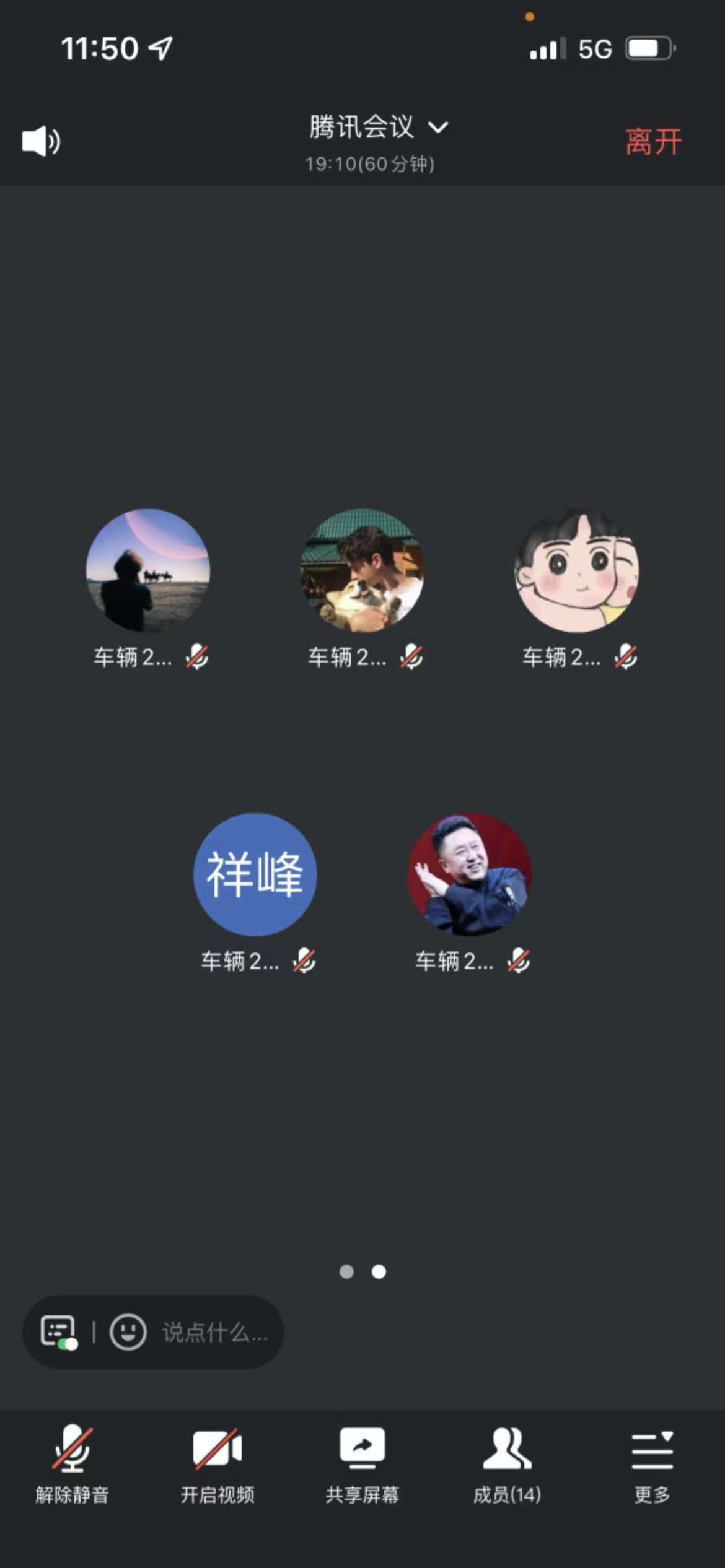This screenshot has width=725, height=1568.
Task: Turn on camera with 开启视频
Action: coord(217,1466)
